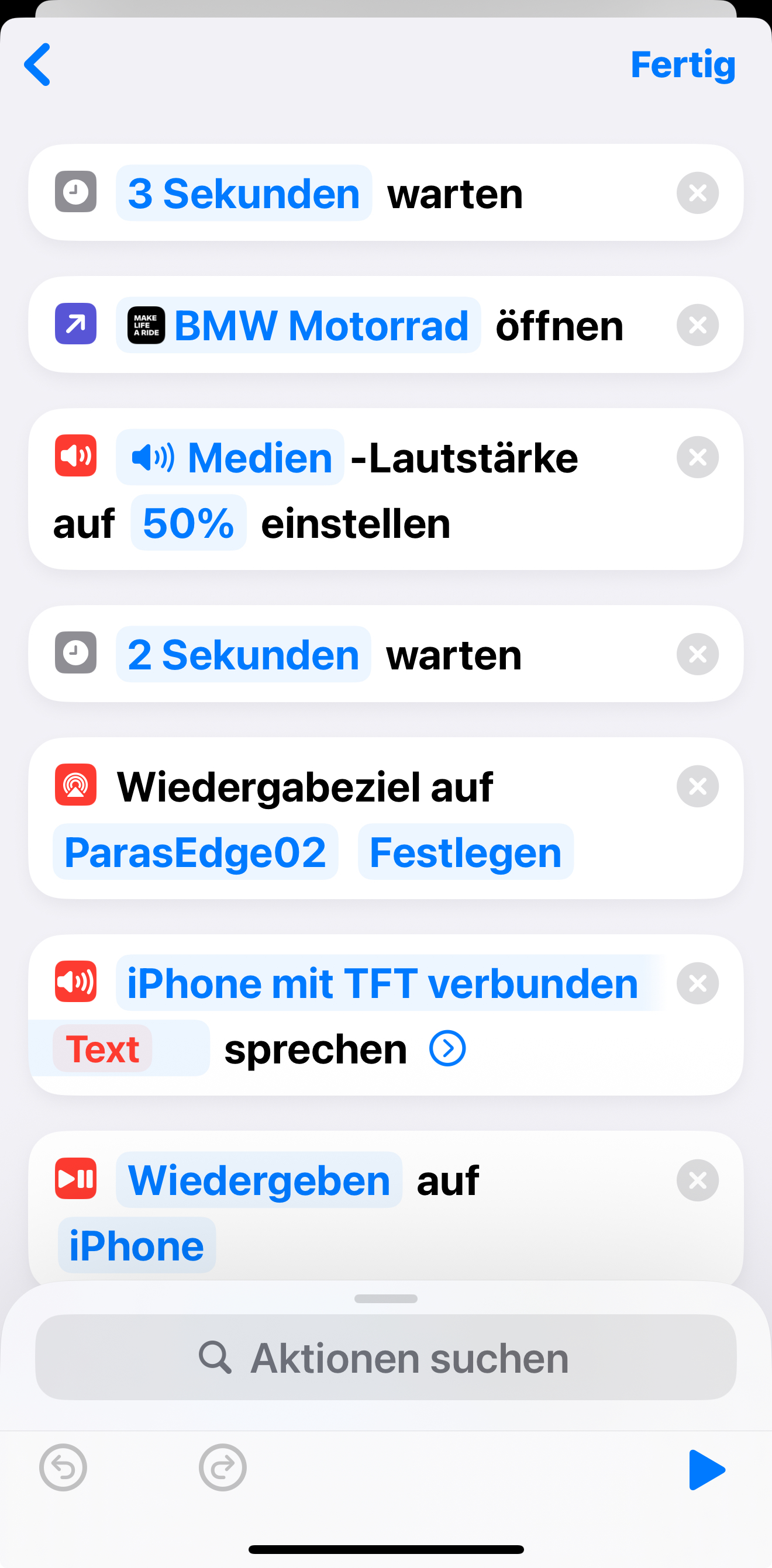
Task: Remove the Medien-Lautstärke action
Action: tap(697, 458)
